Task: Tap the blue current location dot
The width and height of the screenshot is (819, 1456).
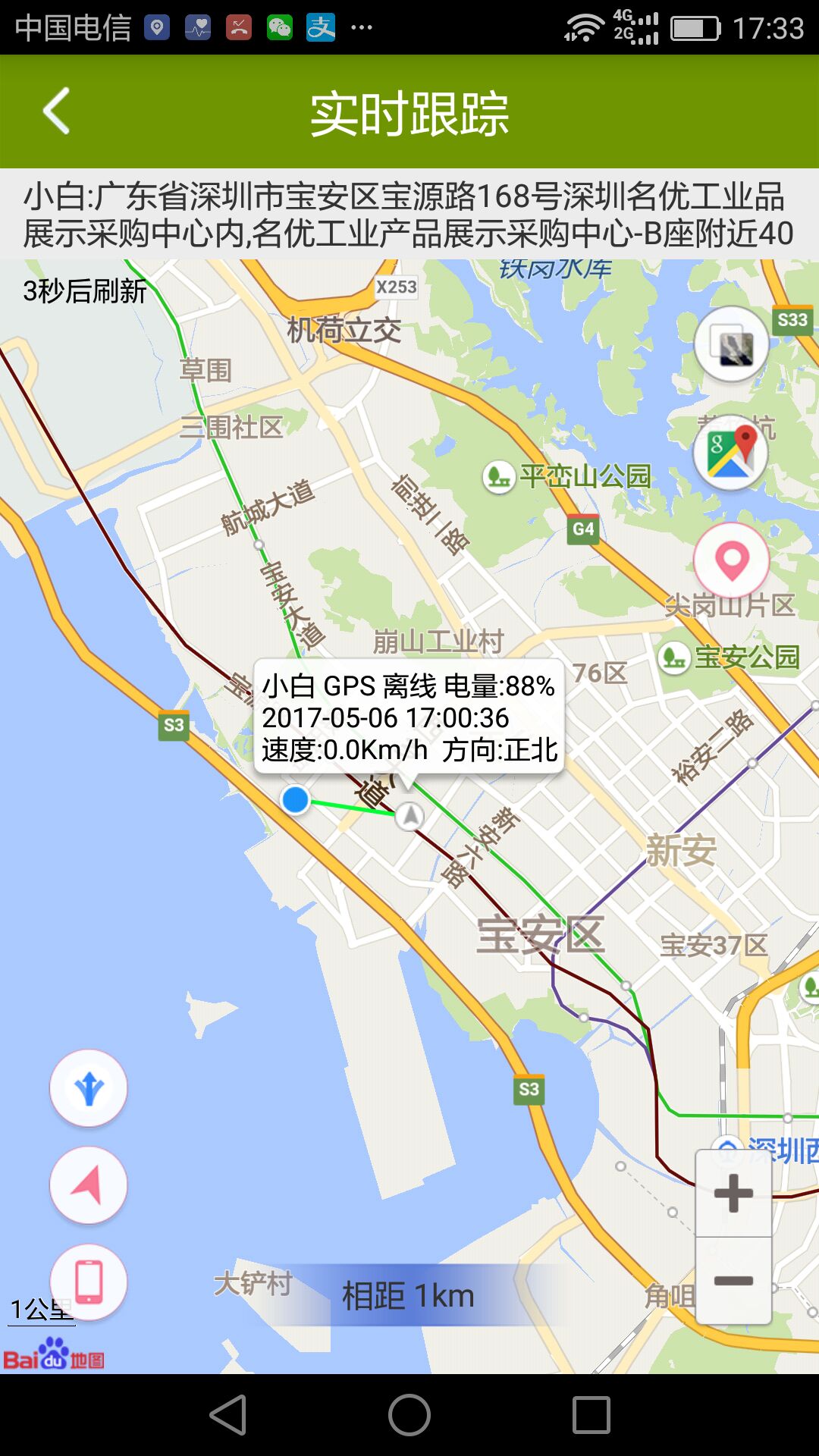Action: (295, 799)
